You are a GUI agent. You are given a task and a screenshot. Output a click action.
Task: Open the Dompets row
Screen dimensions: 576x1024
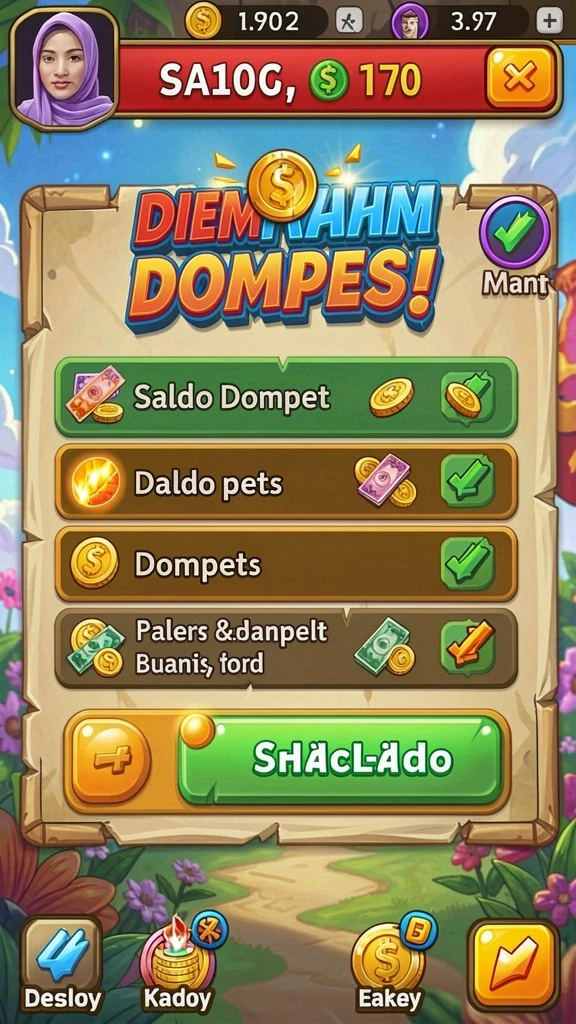point(286,564)
